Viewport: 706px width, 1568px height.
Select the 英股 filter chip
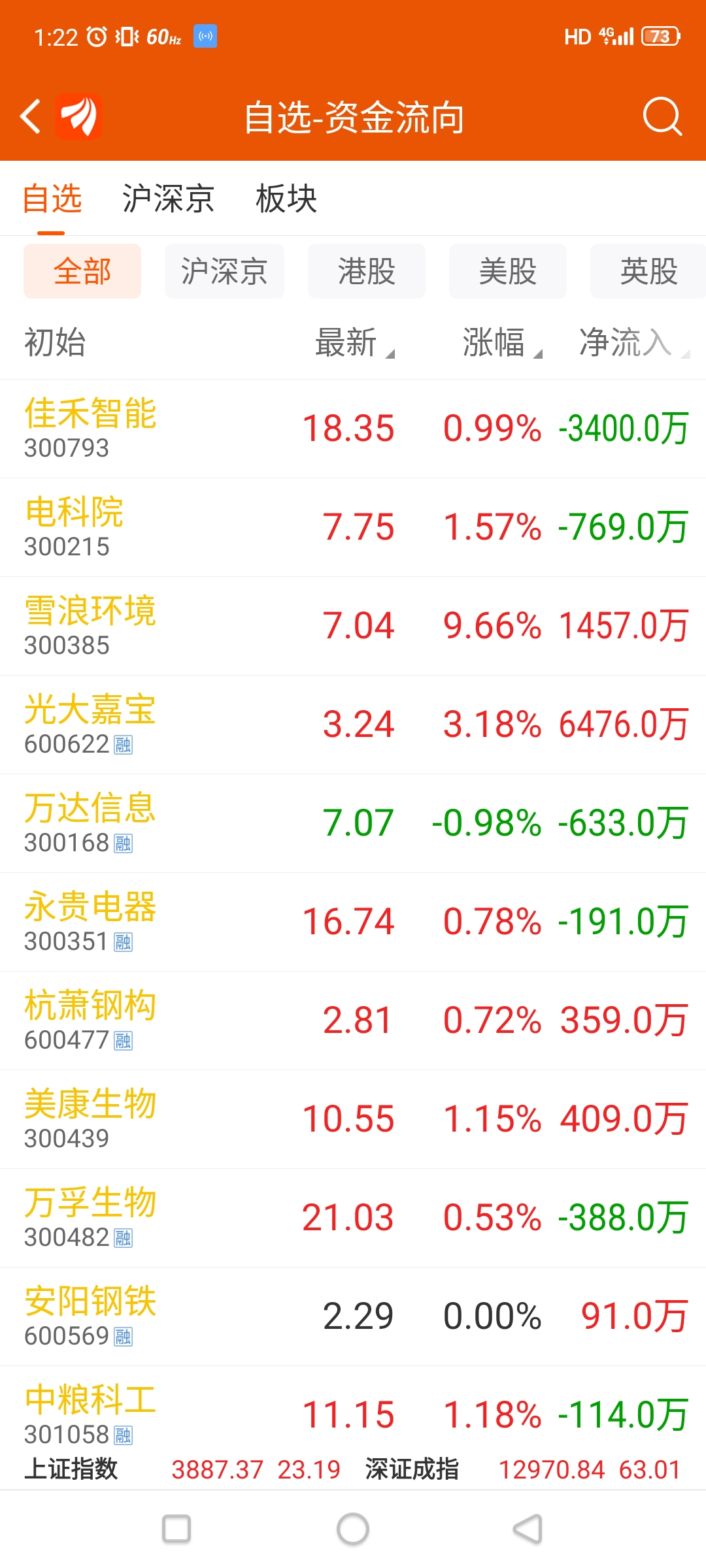tap(648, 271)
